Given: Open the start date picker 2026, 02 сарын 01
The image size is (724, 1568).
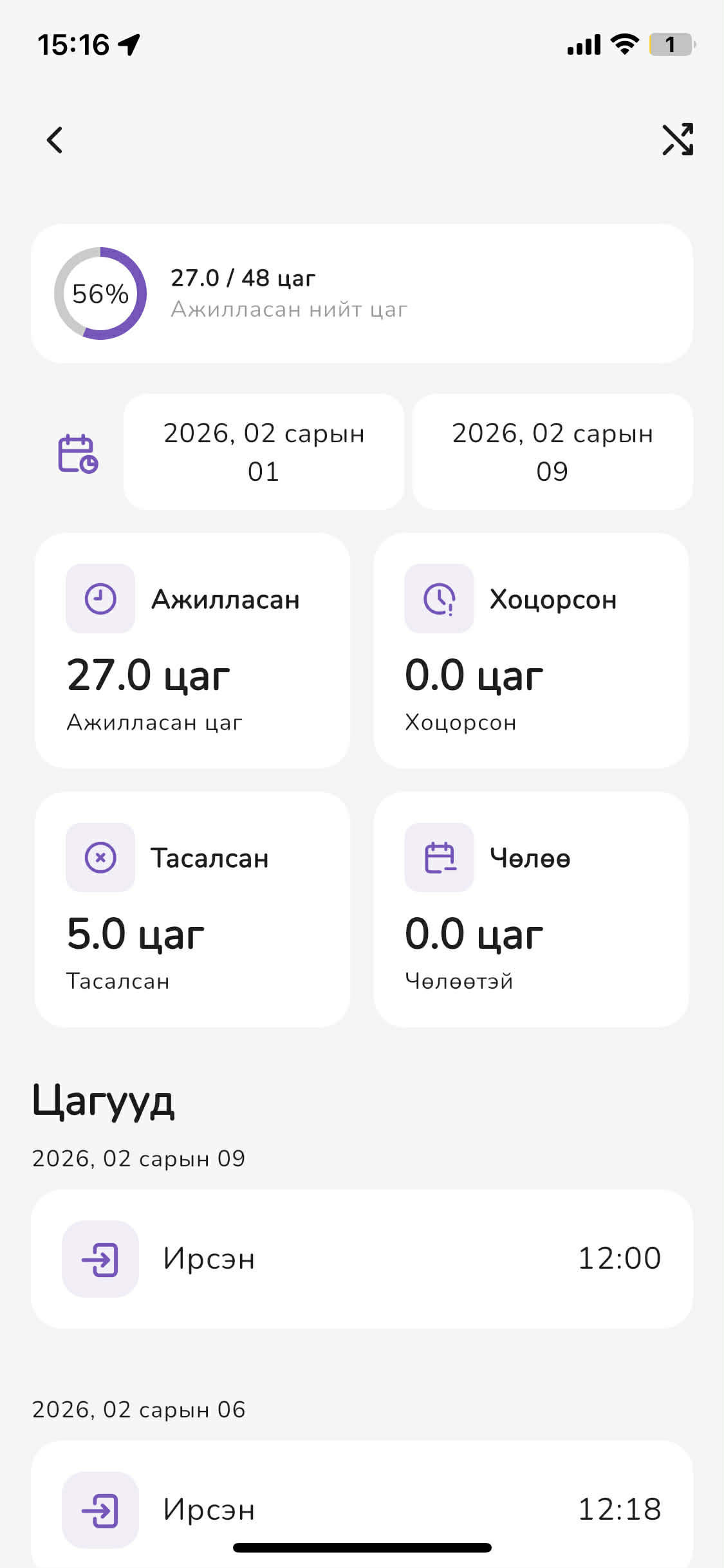Looking at the screenshot, I should pyautogui.click(x=264, y=451).
